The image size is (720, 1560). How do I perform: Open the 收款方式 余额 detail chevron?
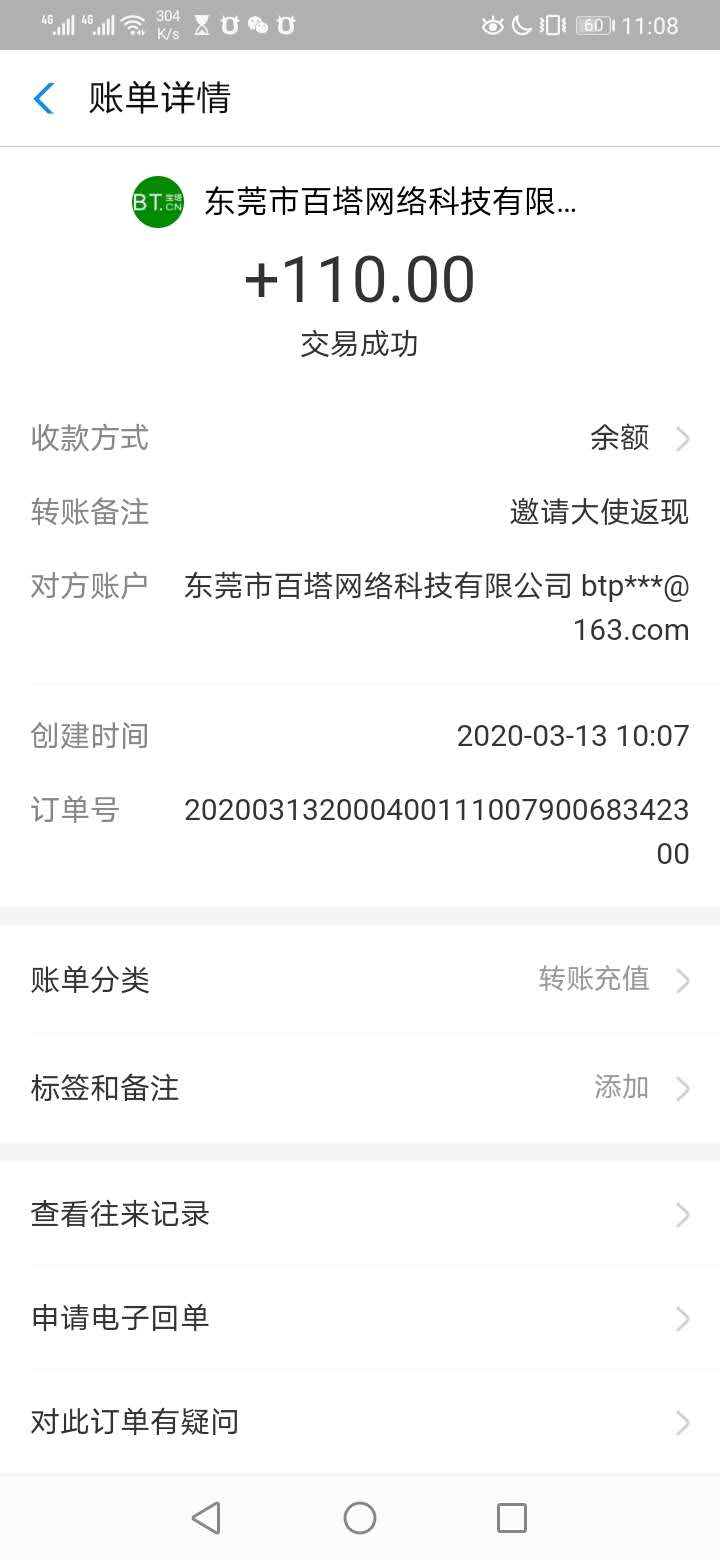(x=683, y=438)
